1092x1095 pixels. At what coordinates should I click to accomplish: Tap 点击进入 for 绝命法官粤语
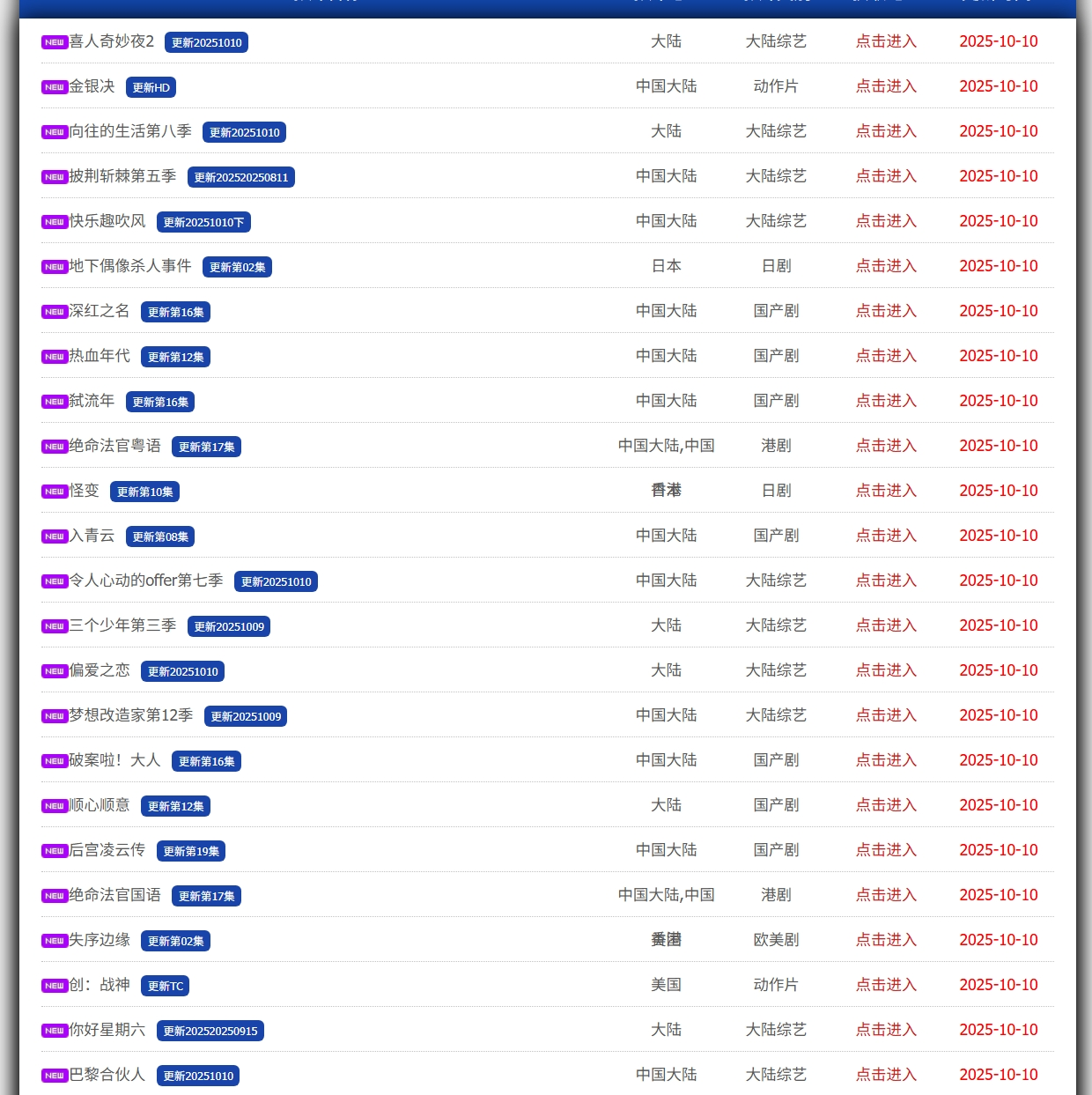coord(886,446)
